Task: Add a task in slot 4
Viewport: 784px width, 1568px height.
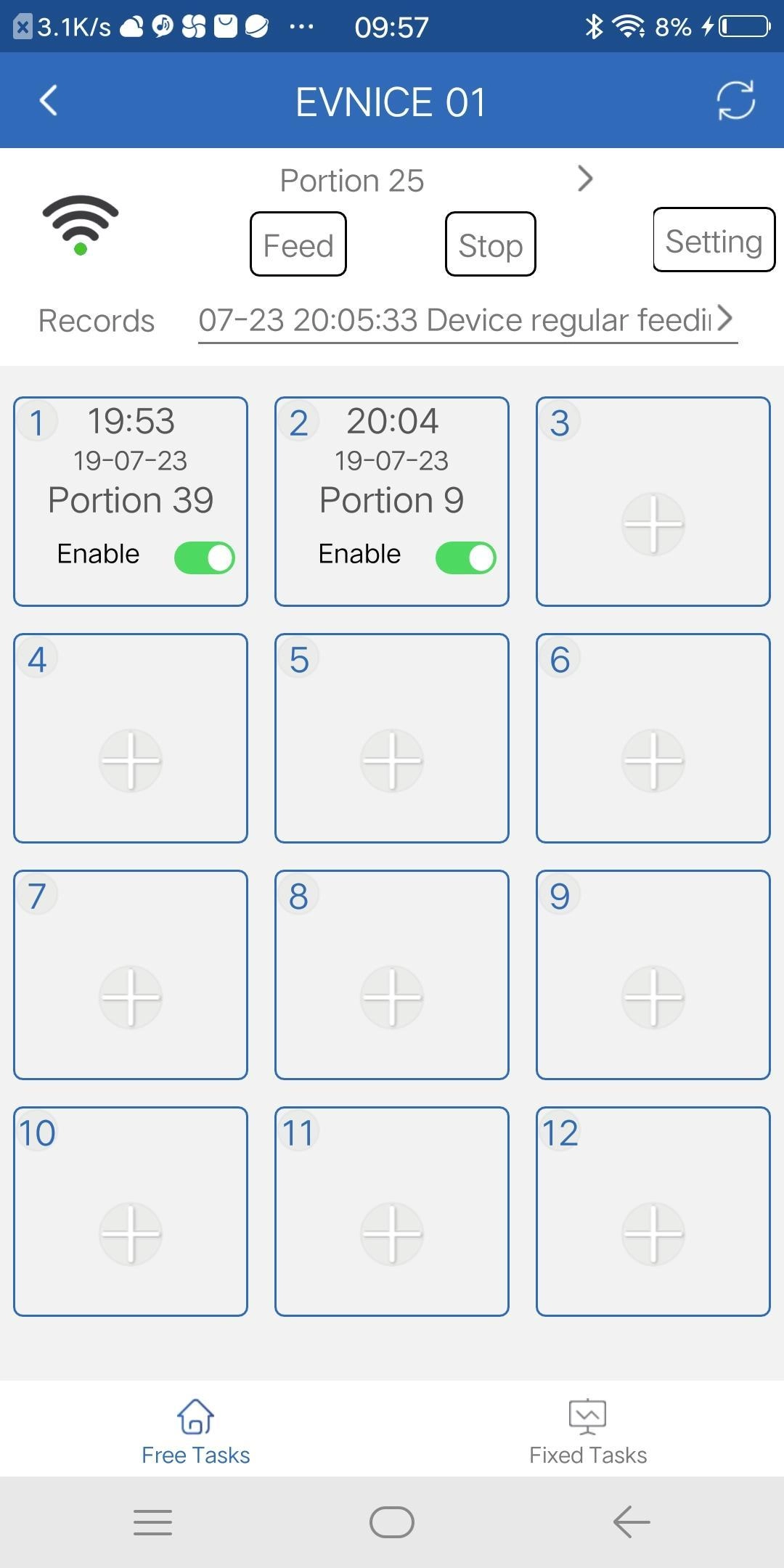Action: coord(131,760)
